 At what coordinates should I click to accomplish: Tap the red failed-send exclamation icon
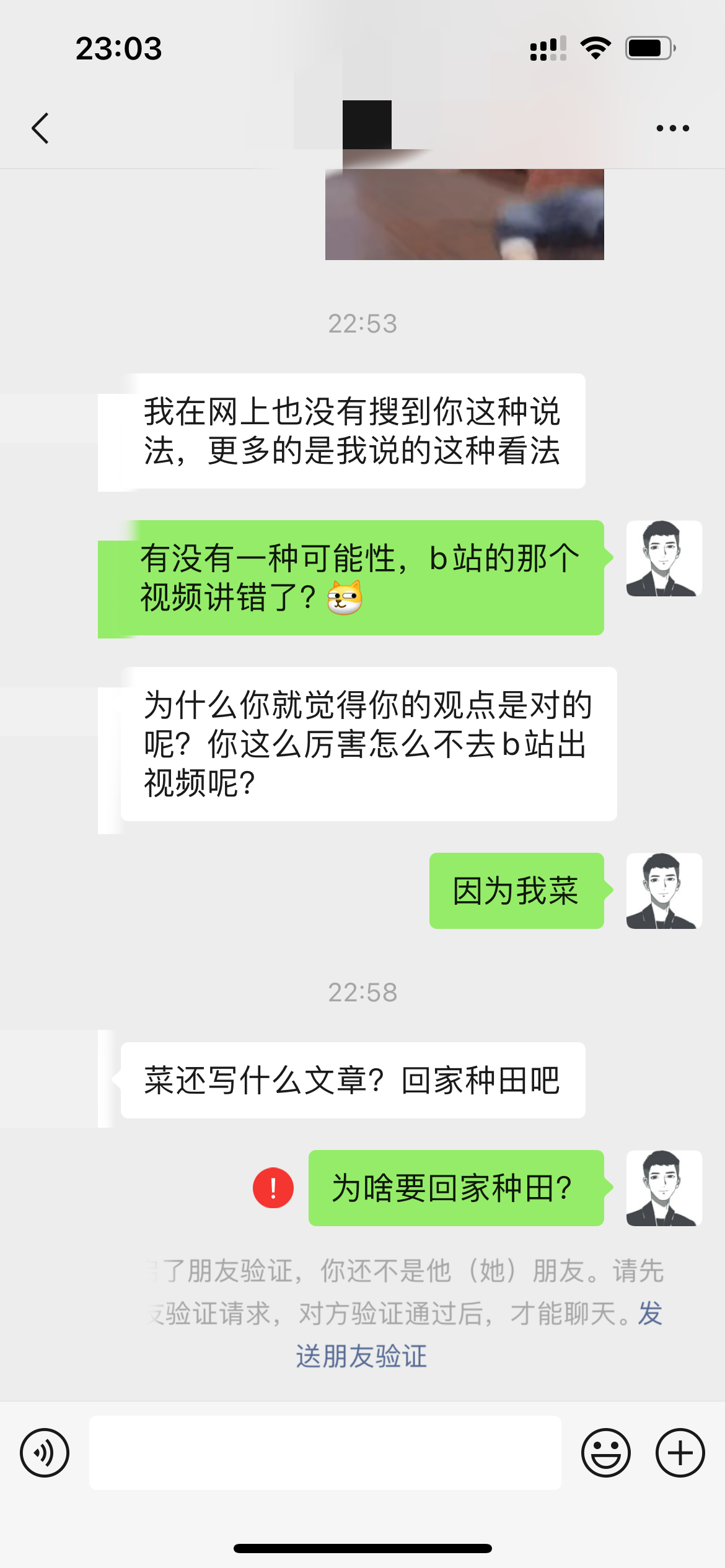coord(273,1188)
